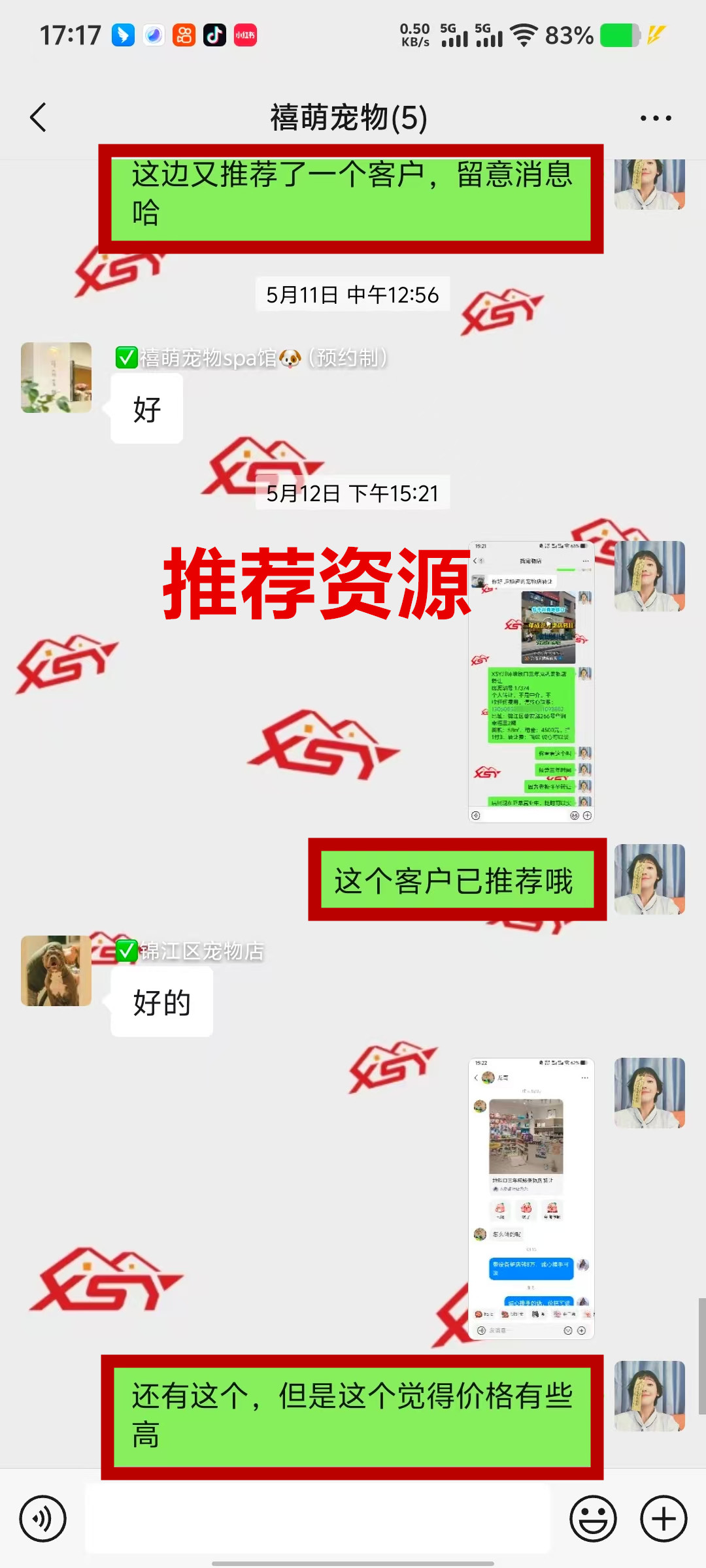Open the screenshot image above 还有这个 message
The width and height of the screenshot is (706, 1568).
point(531,1198)
